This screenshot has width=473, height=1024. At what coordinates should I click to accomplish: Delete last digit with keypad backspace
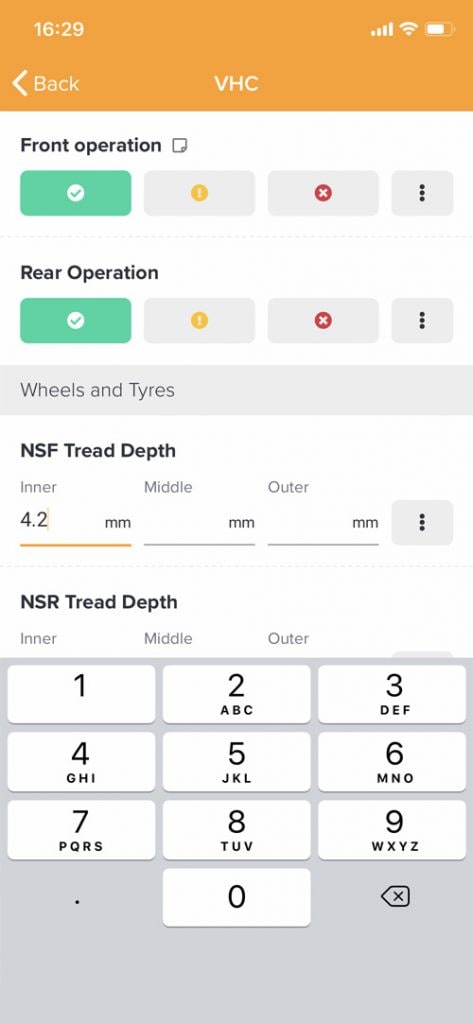[x=395, y=897]
